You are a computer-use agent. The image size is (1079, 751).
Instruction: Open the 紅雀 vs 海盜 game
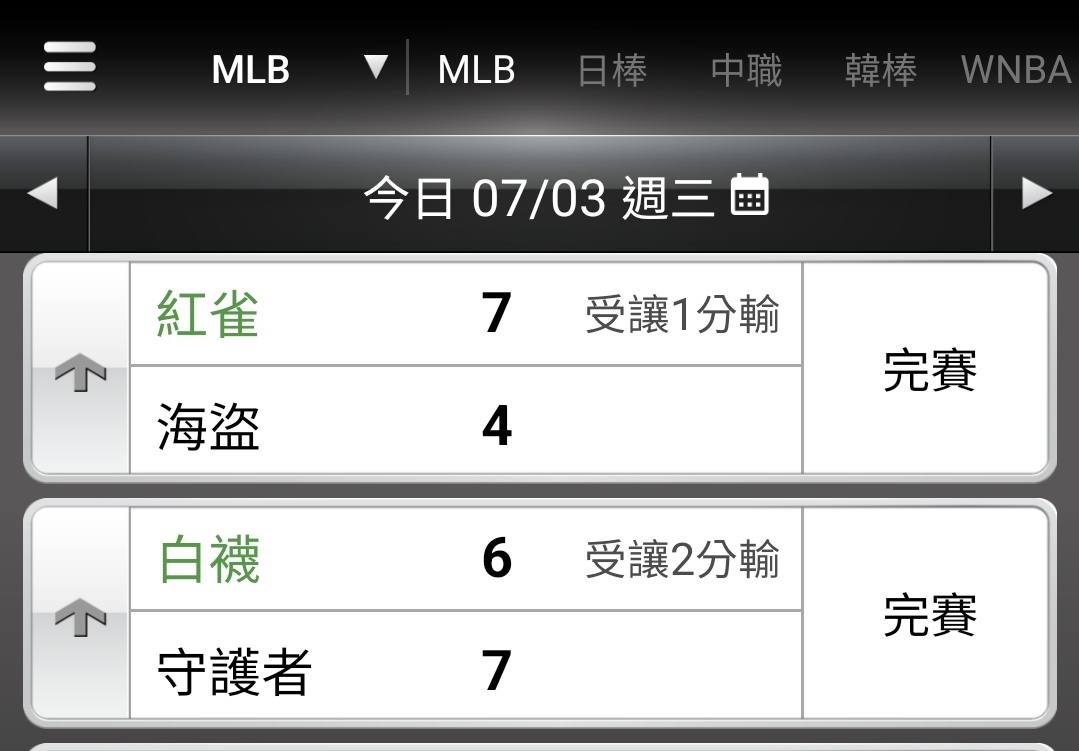(x=465, y=368)
